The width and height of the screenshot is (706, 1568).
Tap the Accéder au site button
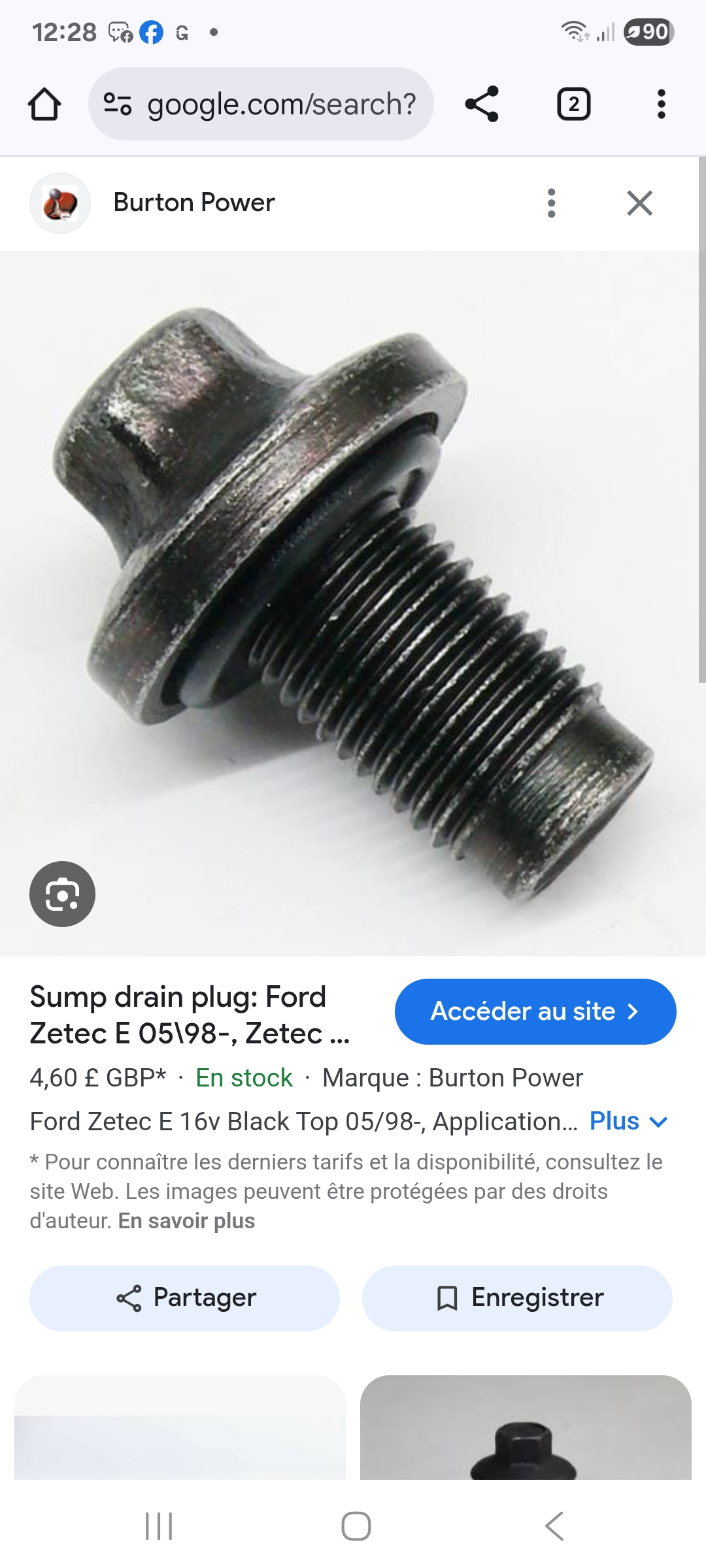(535, 1011)
